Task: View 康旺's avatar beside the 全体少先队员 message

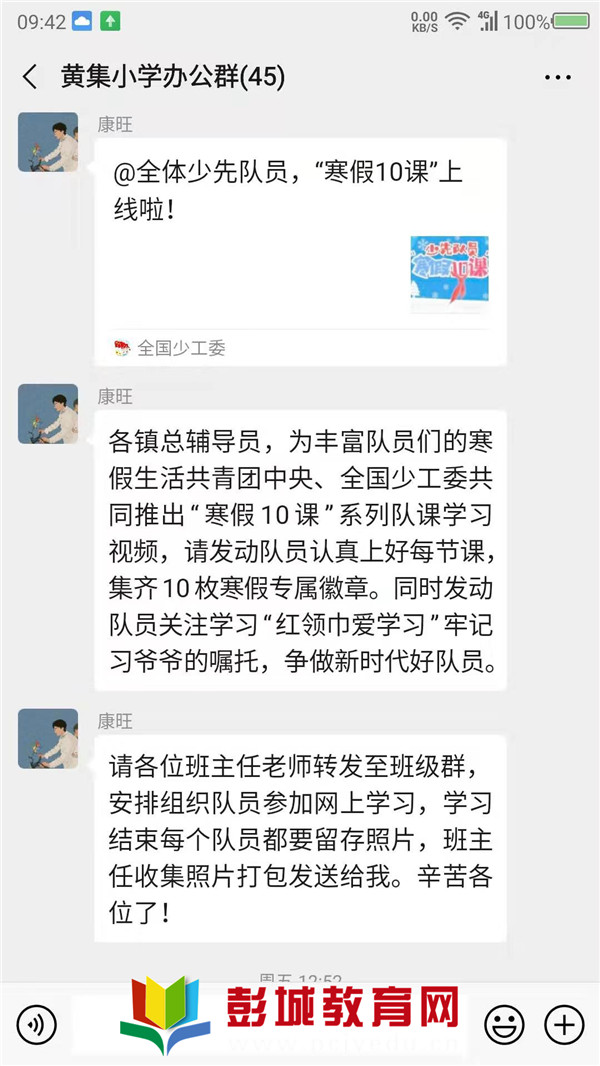Action: 48,142
